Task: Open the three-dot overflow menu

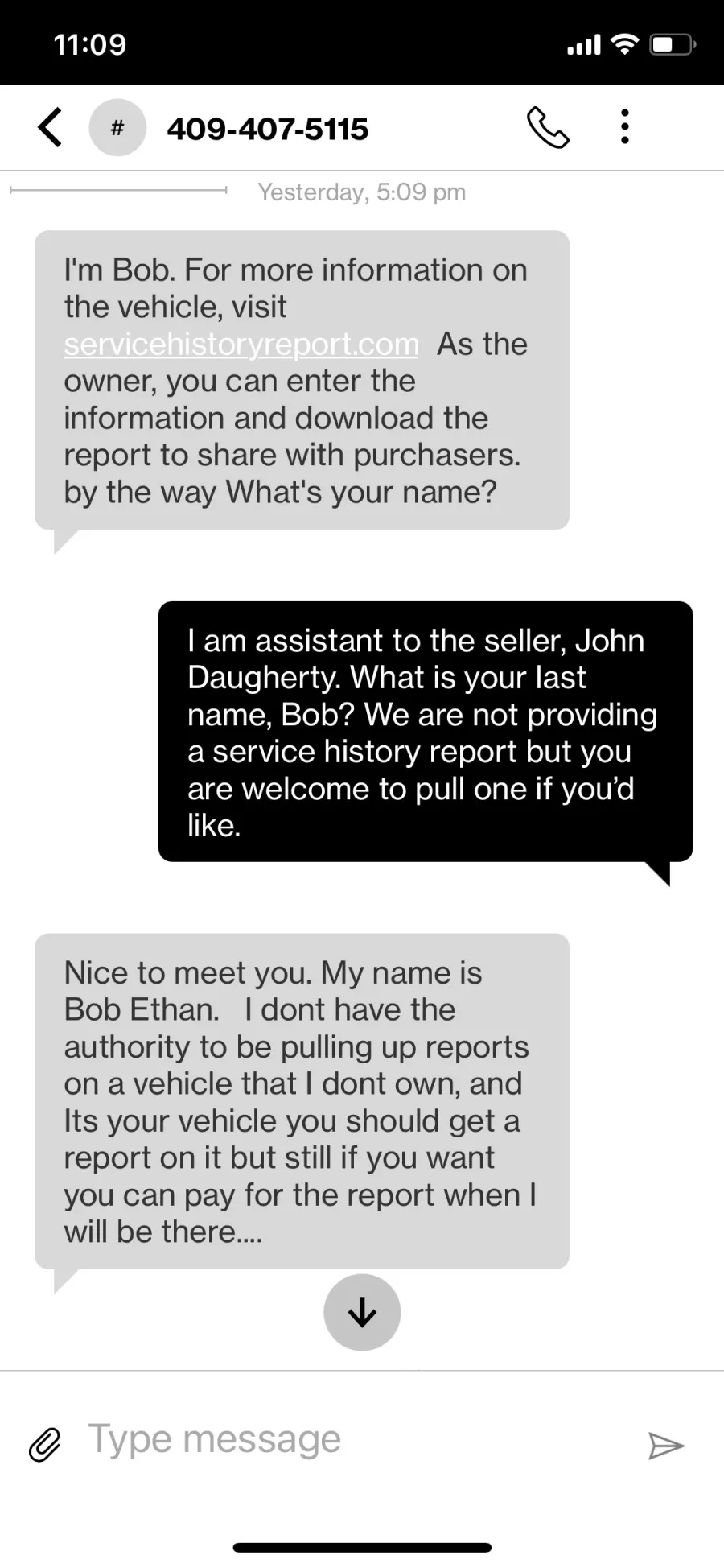Action: click(625, 127)
